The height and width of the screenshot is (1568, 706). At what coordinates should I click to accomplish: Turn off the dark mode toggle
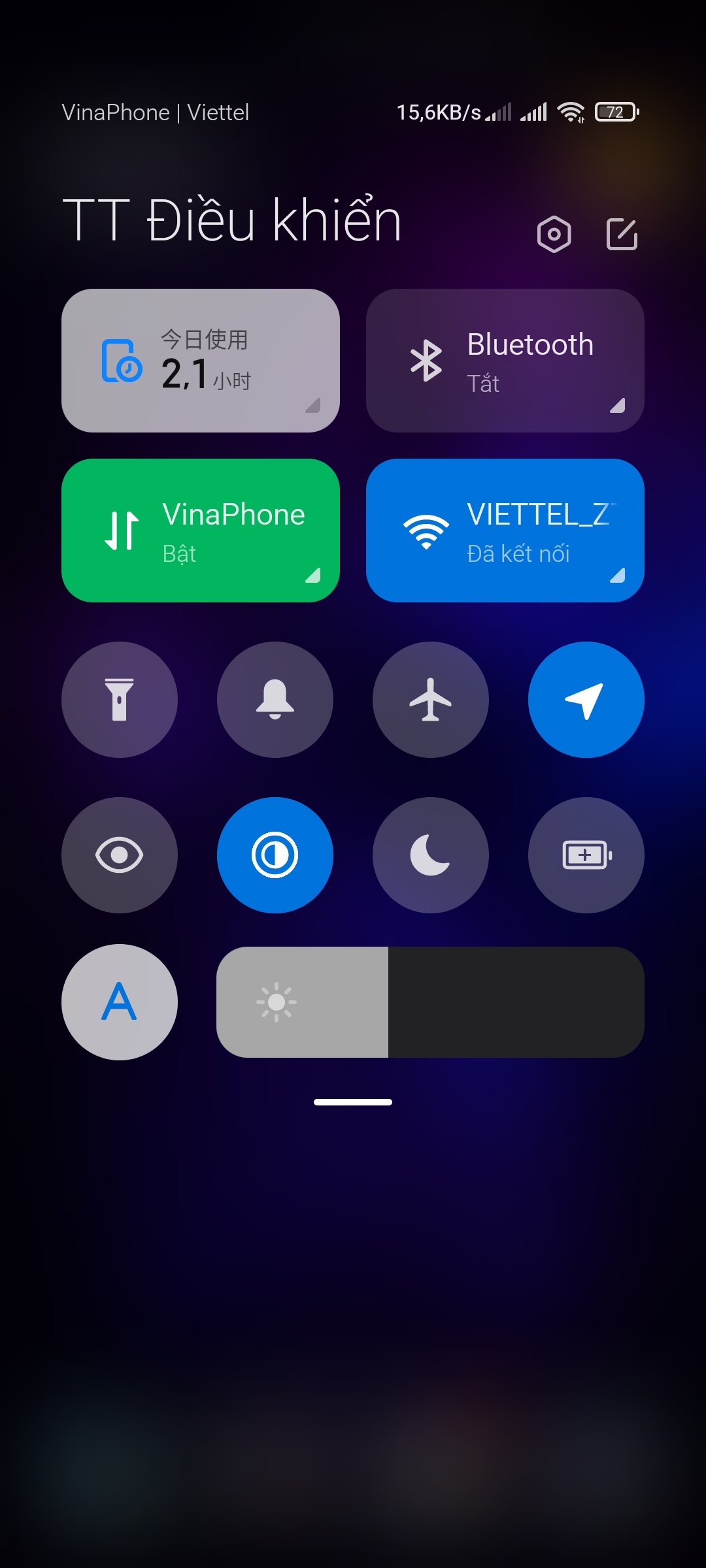point(275,855)
